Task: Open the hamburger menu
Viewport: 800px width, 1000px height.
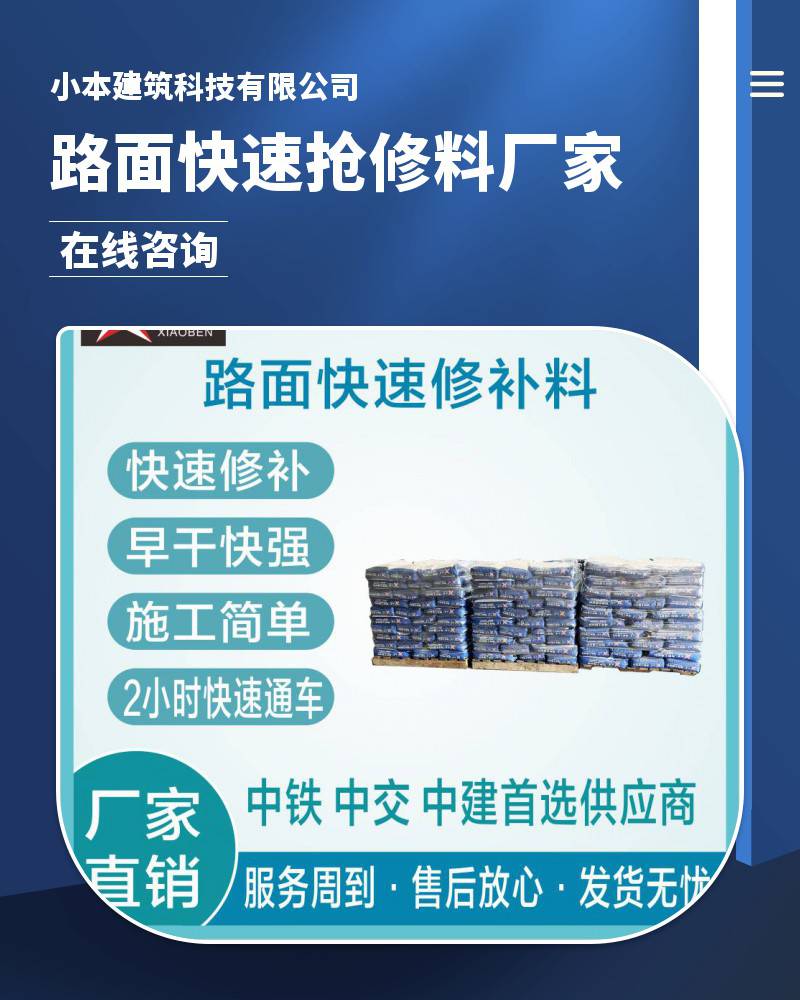Action: pos(766,84)
